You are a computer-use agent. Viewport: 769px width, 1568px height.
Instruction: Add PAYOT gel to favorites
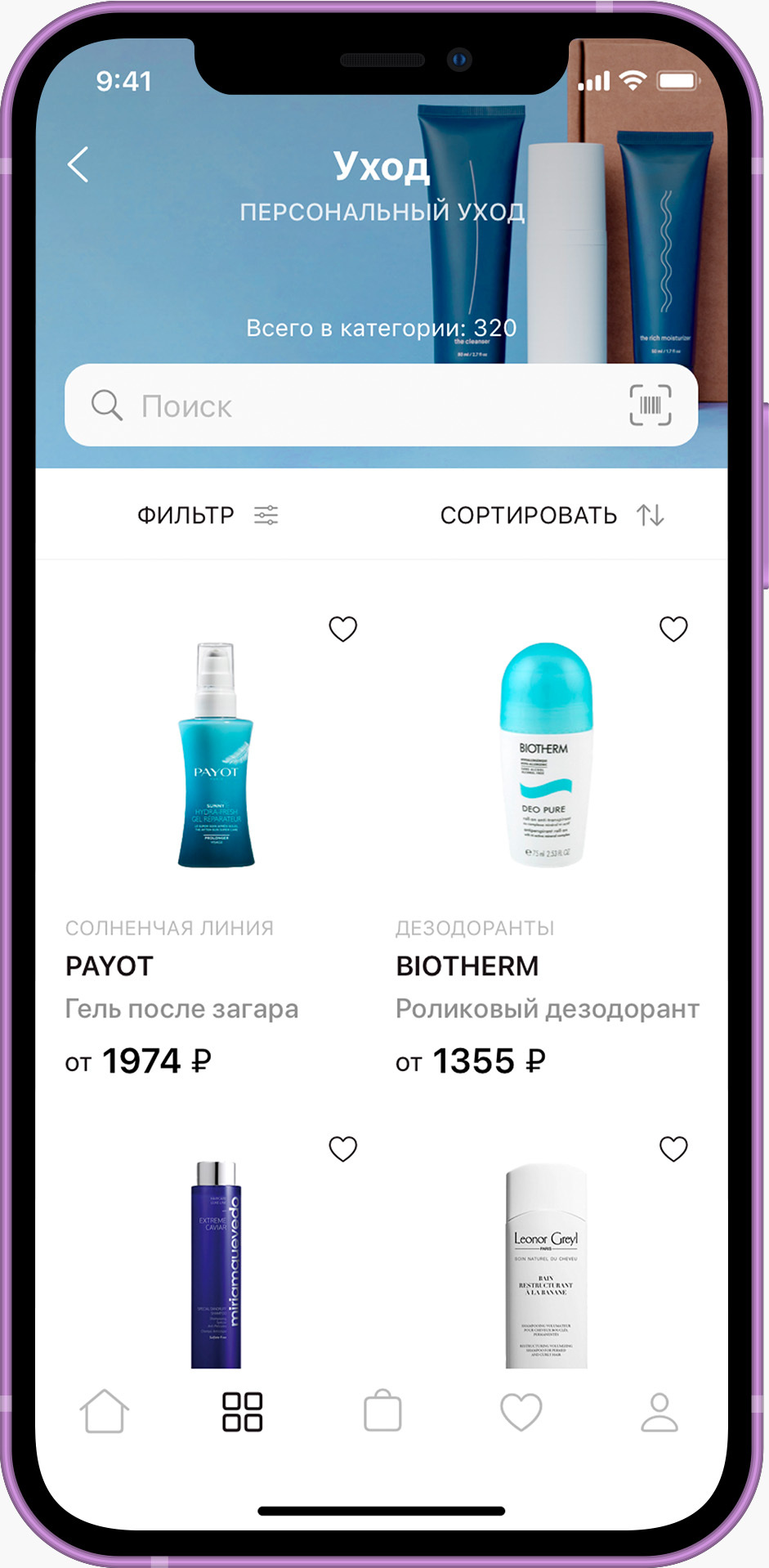(x=342, y=629)
